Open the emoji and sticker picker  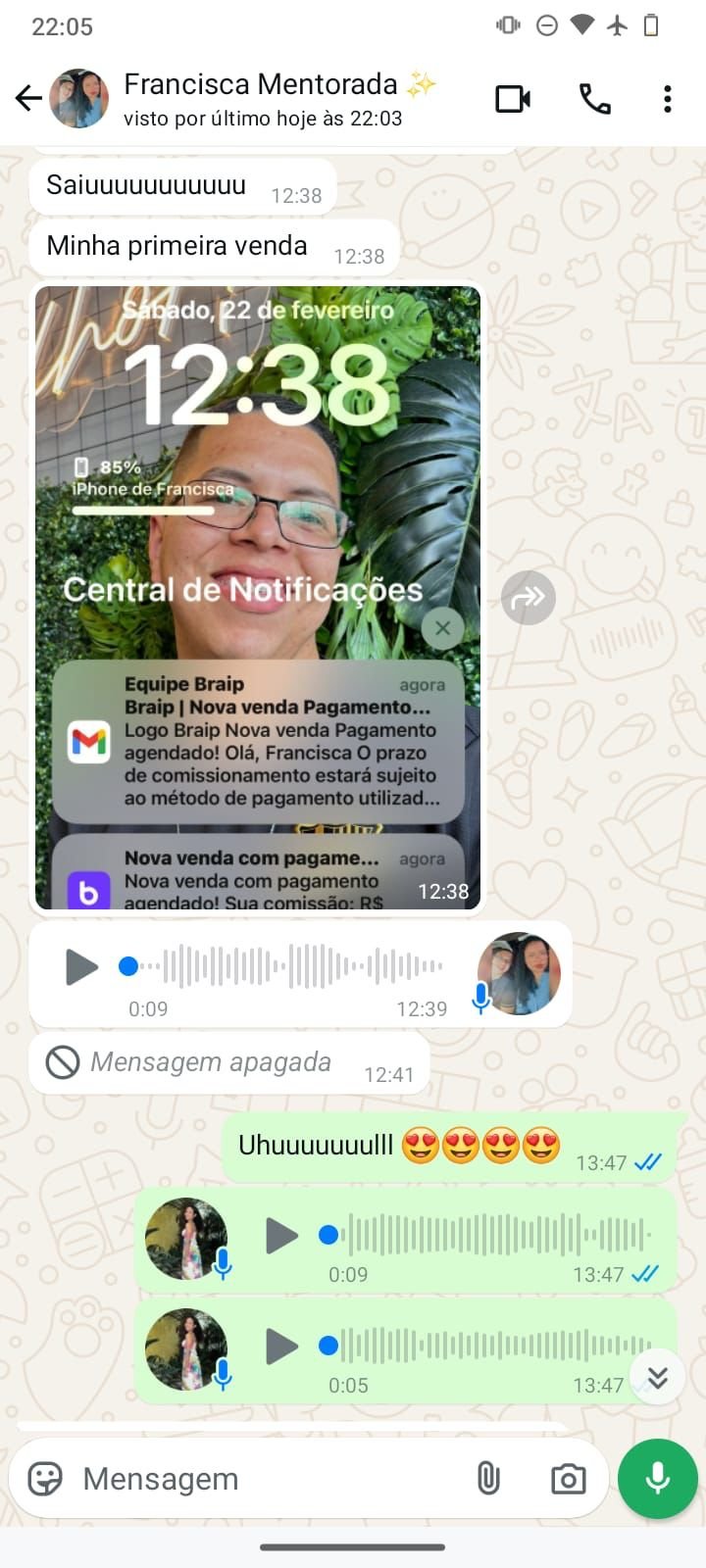pos(45,1478)
